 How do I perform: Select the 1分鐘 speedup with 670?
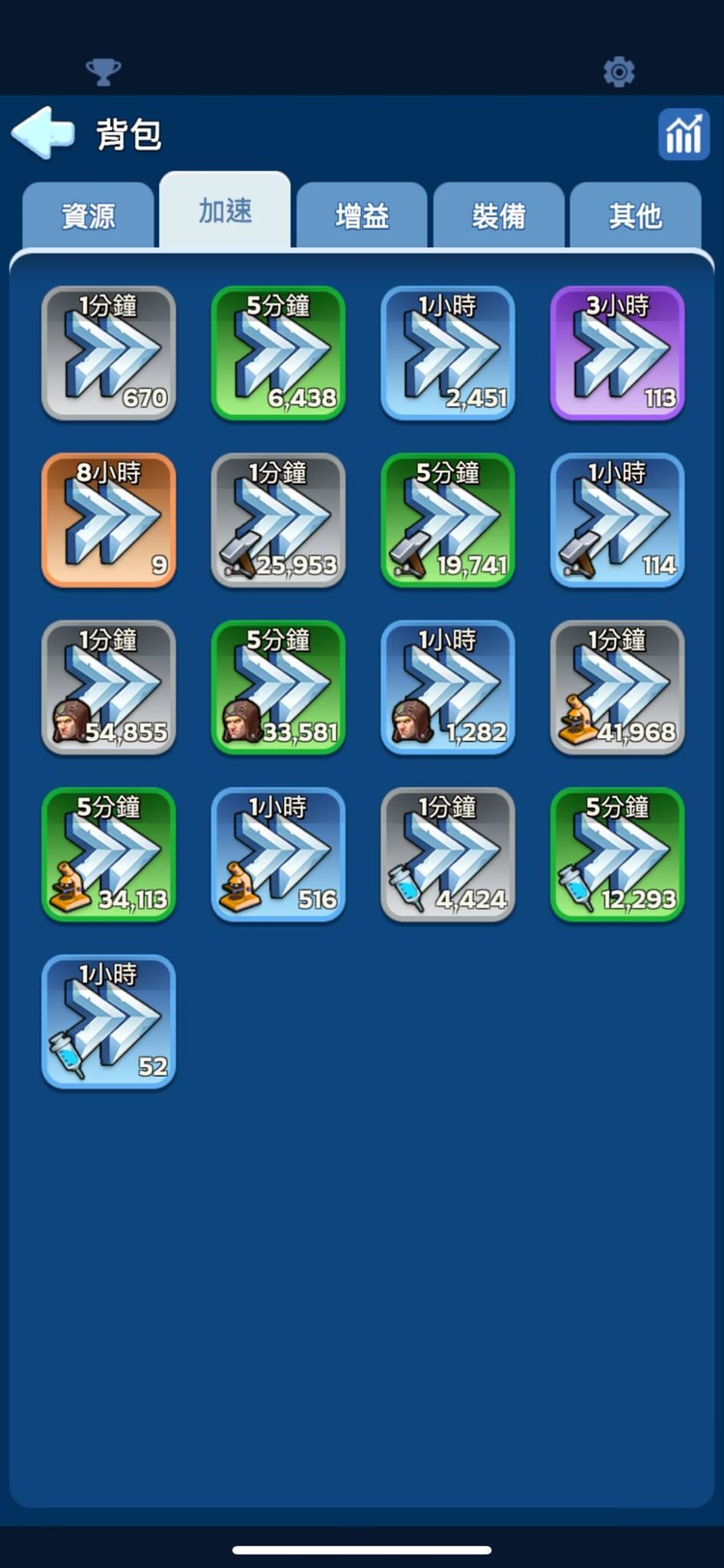point(108,353)
